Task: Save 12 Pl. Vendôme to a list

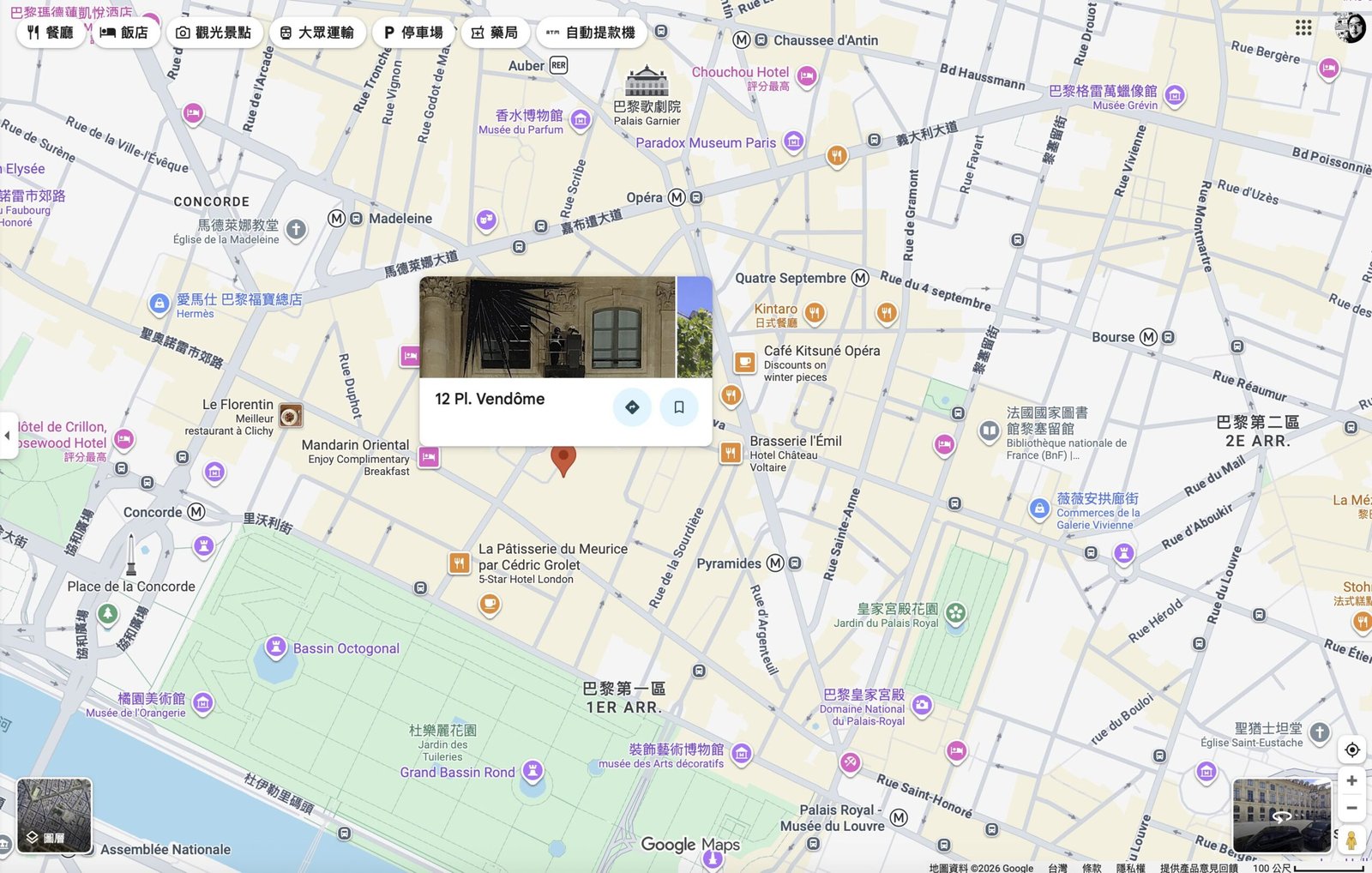Action: pos(678,407)
